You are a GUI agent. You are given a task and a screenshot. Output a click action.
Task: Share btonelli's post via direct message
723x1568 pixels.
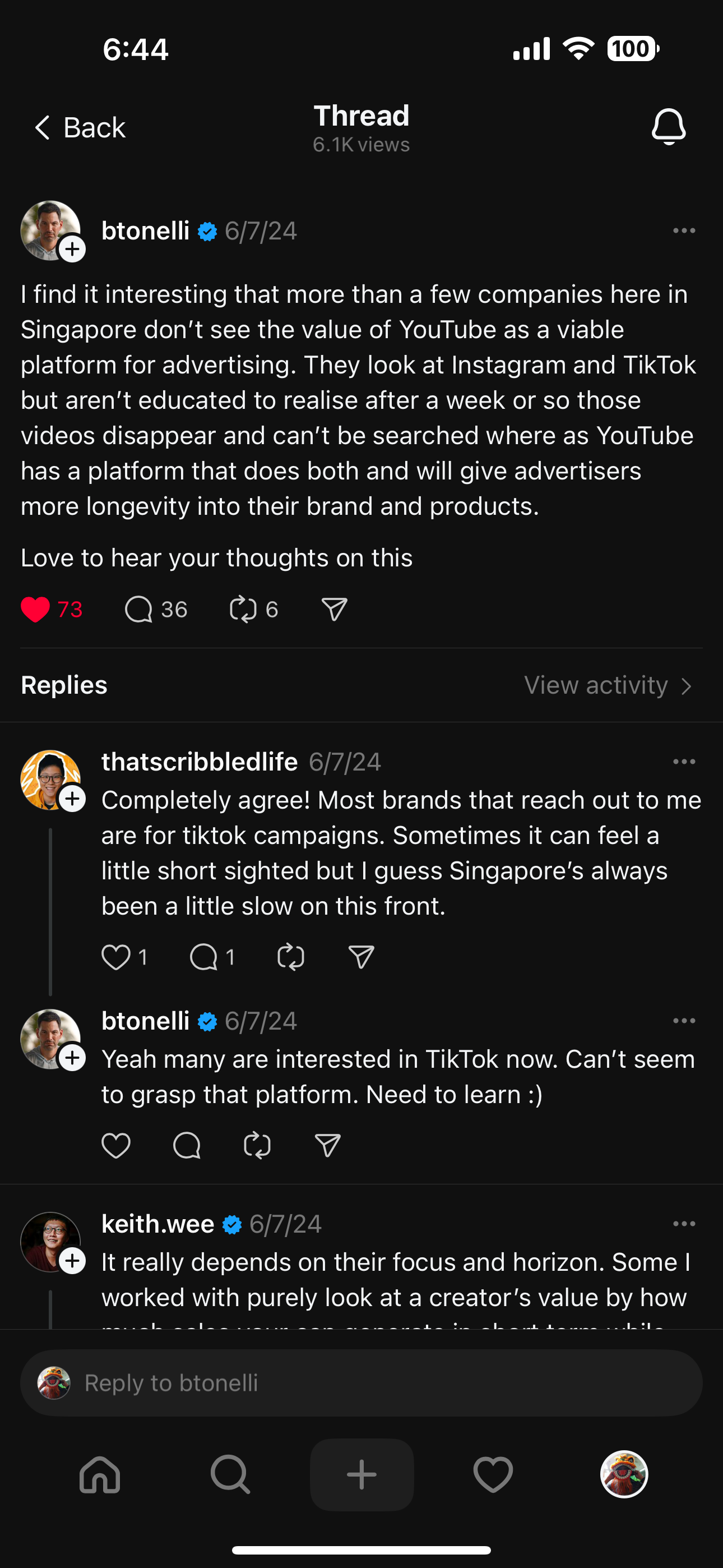[333, 608]
